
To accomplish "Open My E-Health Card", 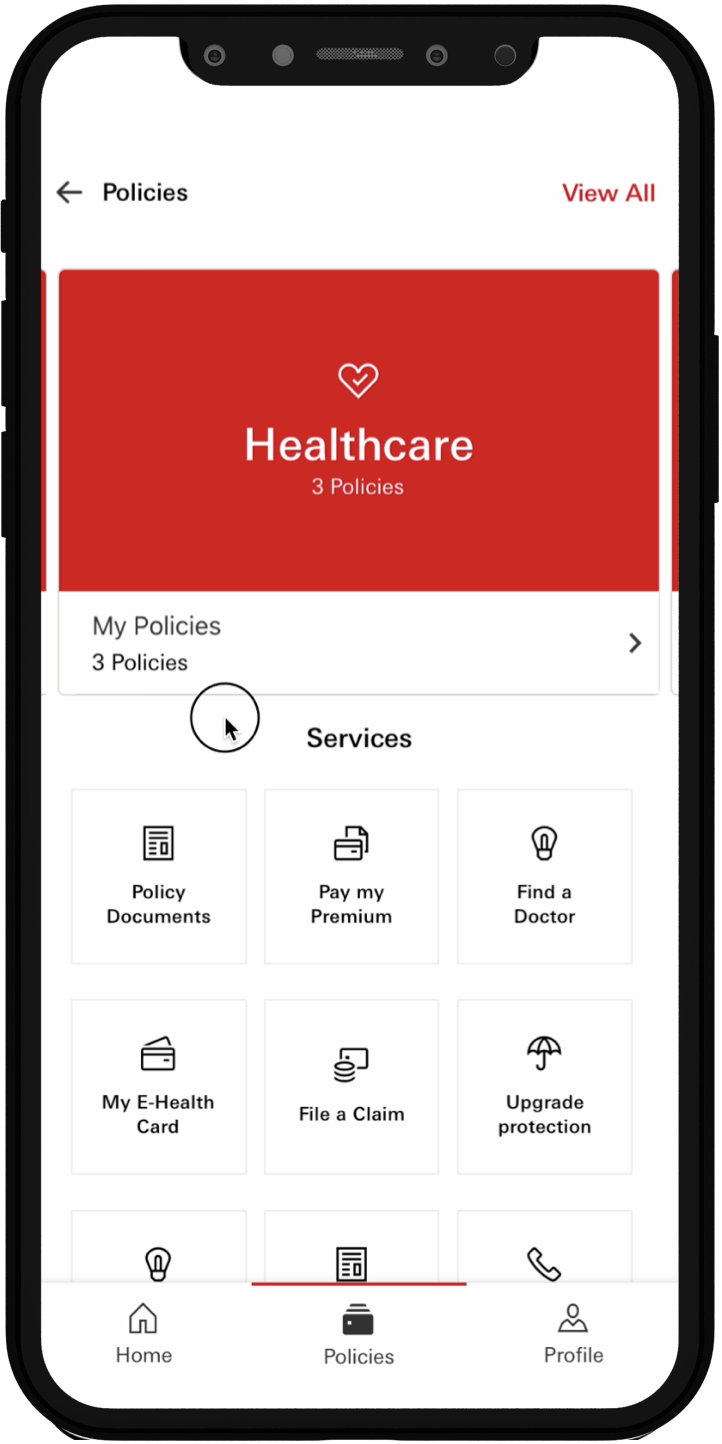I will click(x=158, y=1086).
